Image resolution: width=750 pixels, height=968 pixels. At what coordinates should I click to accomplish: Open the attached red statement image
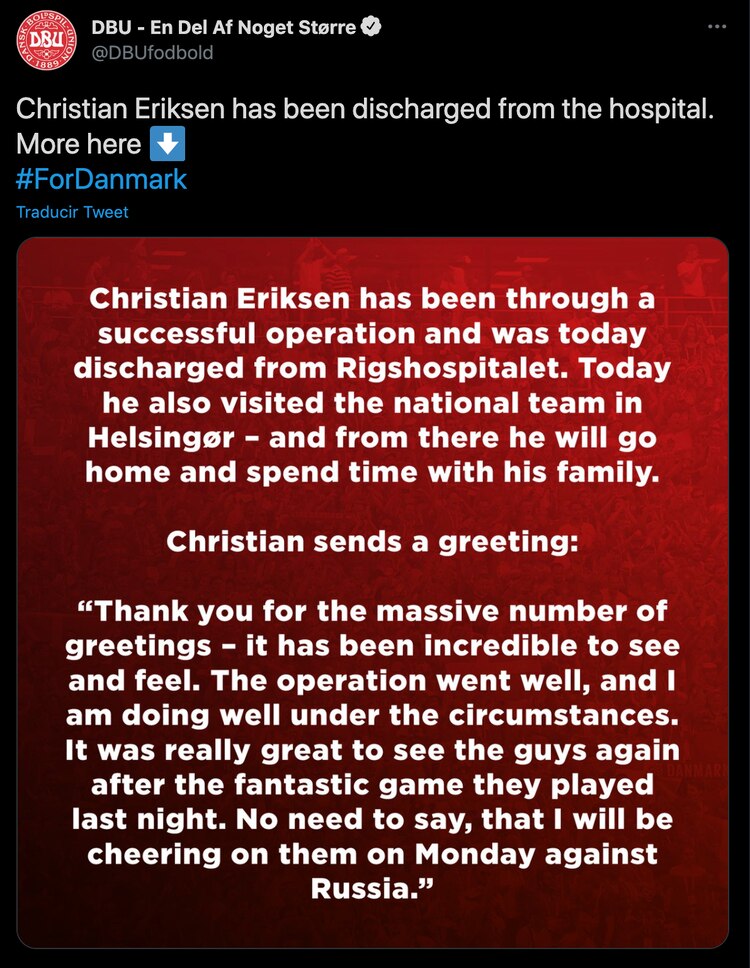[372, 592]
